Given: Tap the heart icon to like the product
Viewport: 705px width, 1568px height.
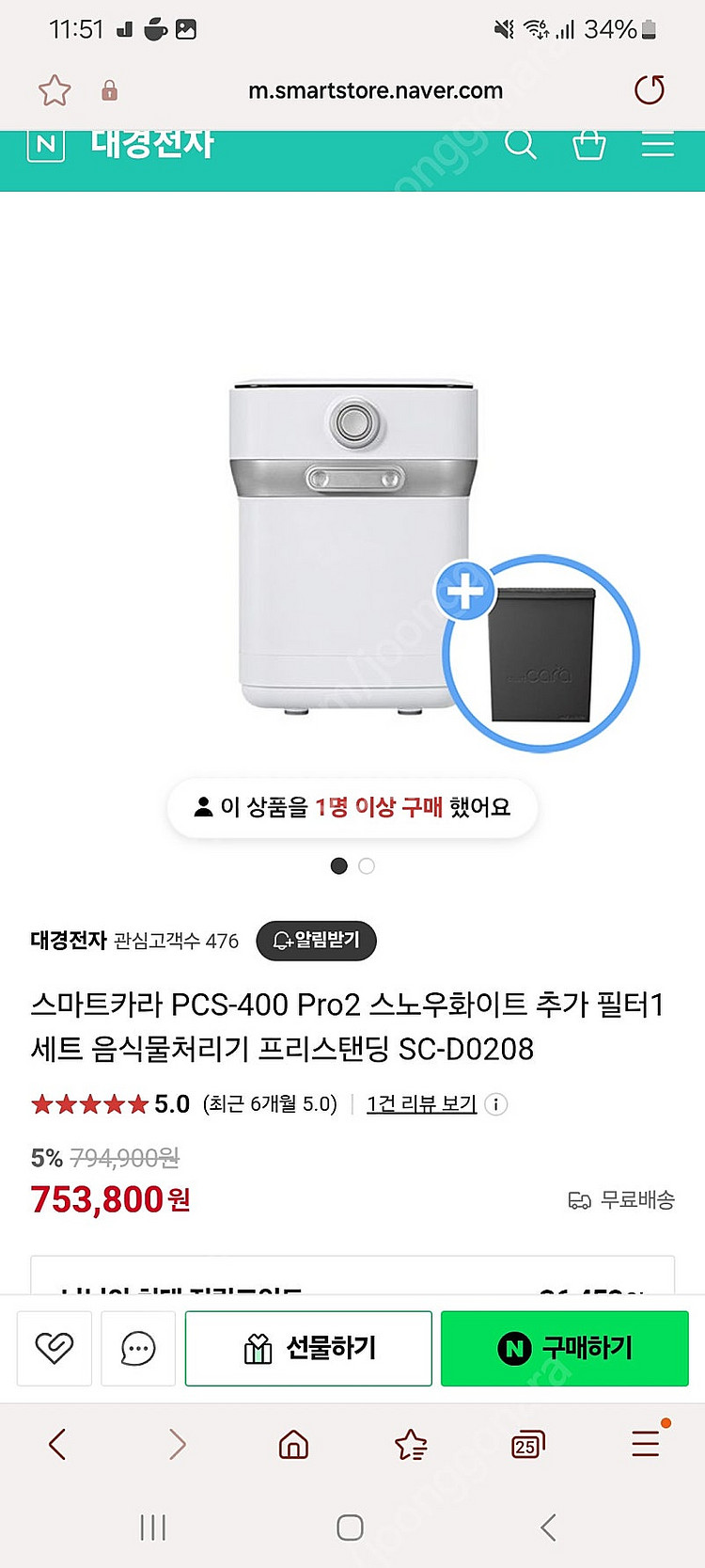Looking at the screenshot, I should (x=54, y=1348).
